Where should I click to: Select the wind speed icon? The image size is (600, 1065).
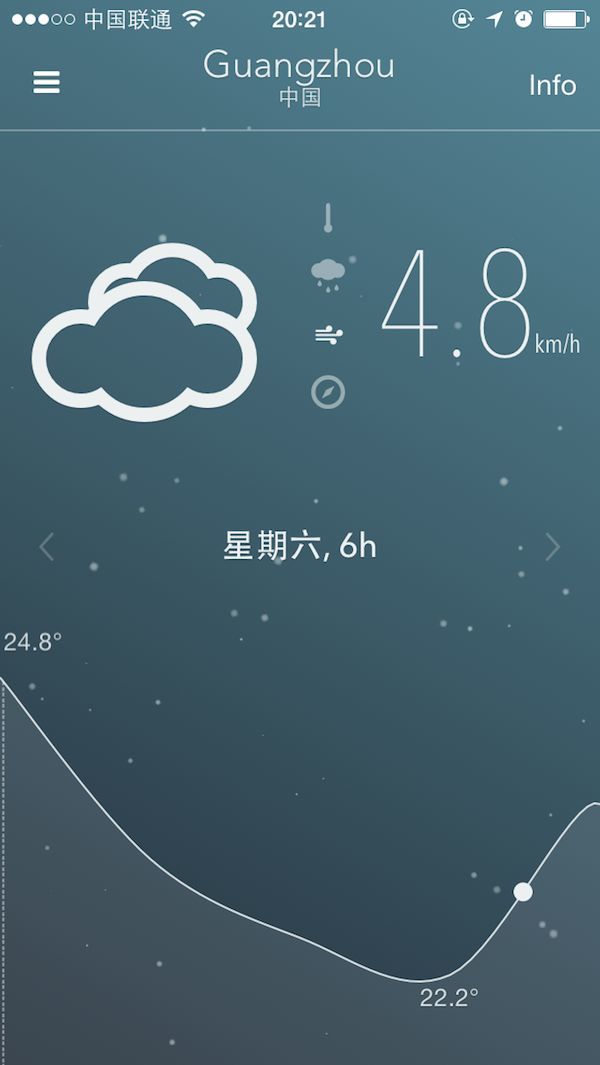pos(328,335)
